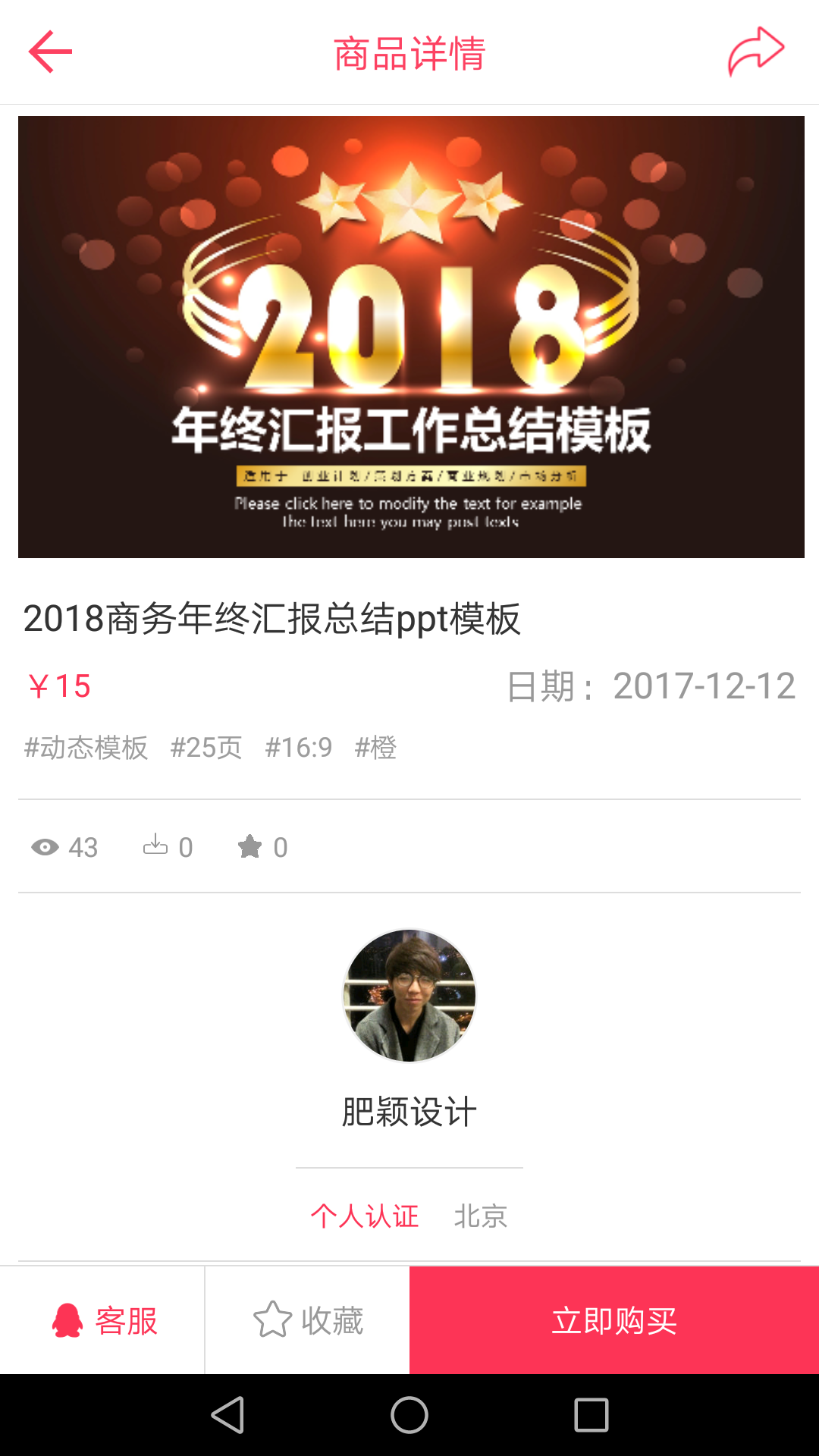Tap the date 2017-12-12 field
The width and height of the screenshot is (819, 1456).
coord(654,687)
